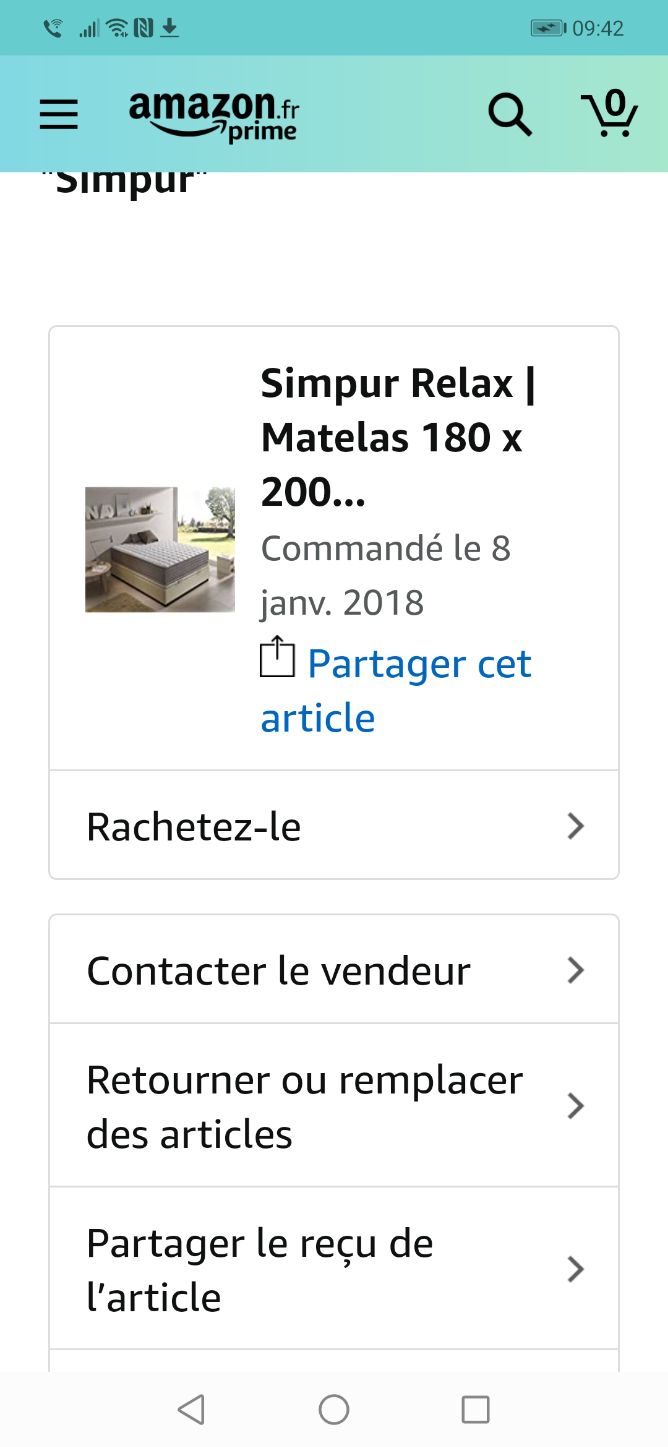Go to the system home screen
This screenshot has width=668, height=1447.
pyautogui.click(x=334, y=1409)
